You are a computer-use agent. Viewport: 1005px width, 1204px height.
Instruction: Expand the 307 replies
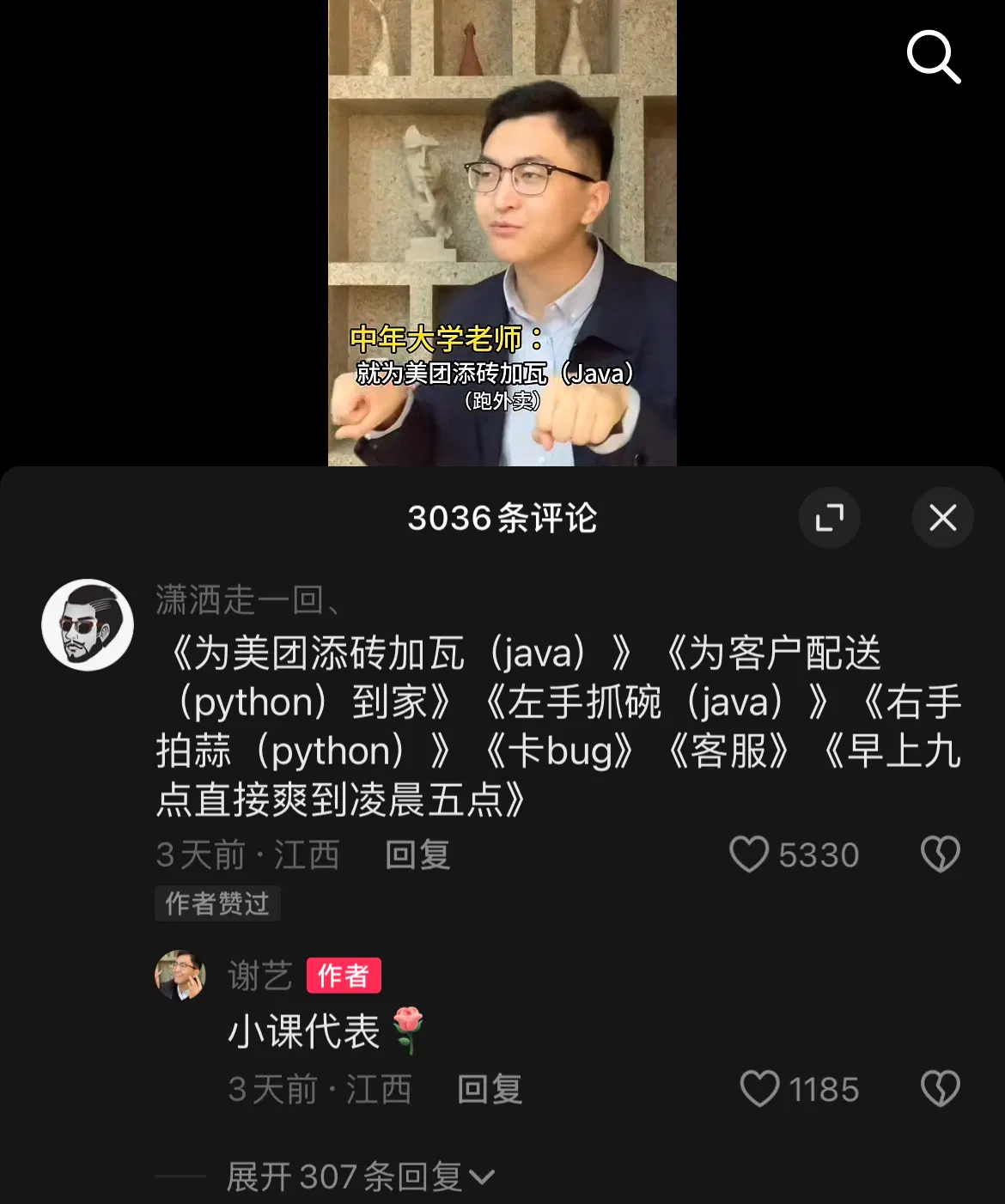point(361,1177)
